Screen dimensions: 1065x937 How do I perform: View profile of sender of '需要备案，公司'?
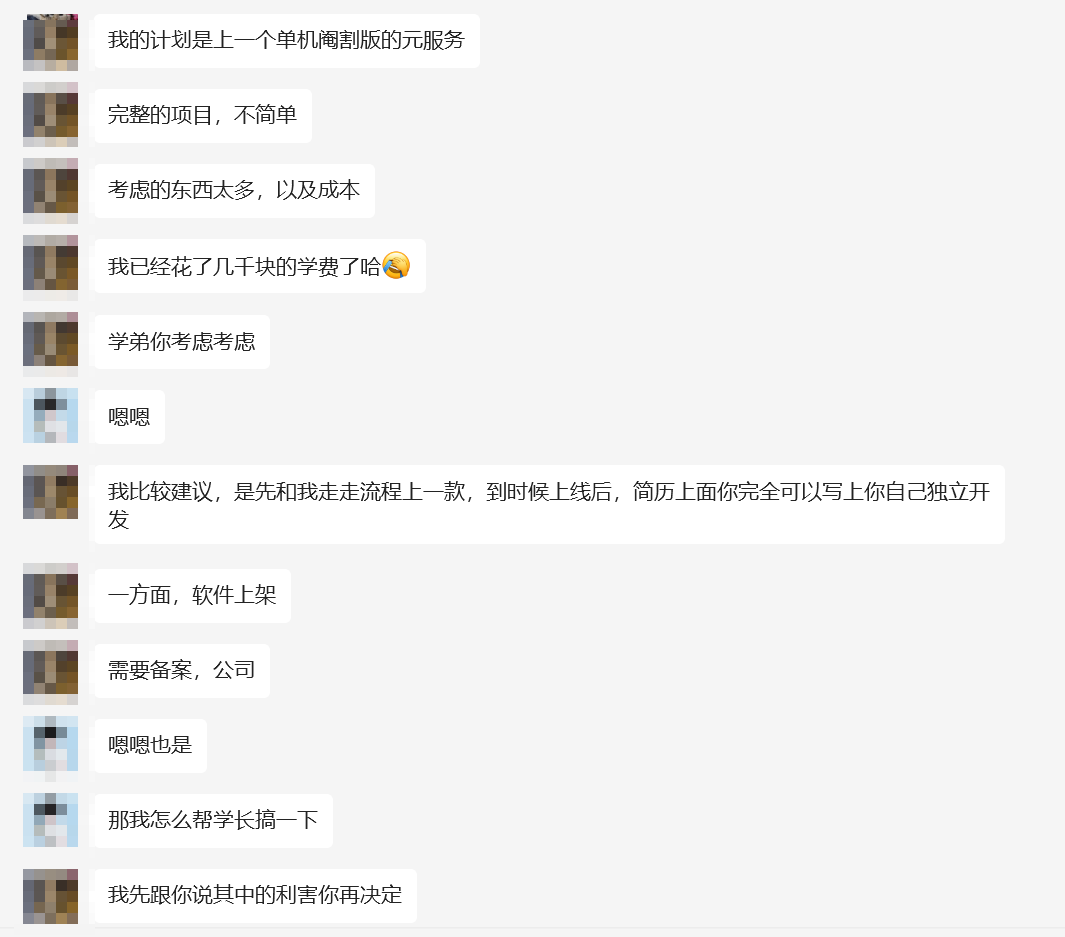point(50,668)
